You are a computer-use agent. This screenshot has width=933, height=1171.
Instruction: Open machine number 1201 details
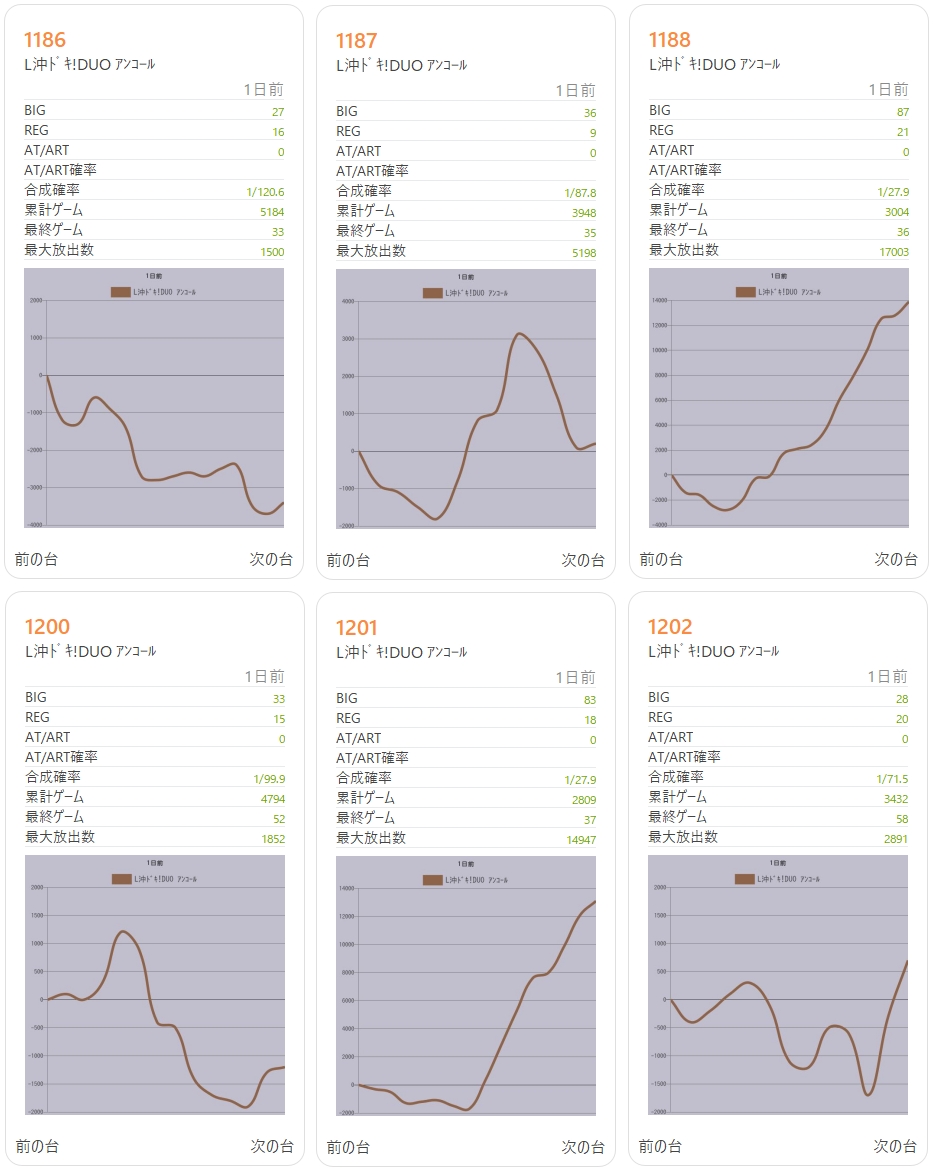coord(357,628)
